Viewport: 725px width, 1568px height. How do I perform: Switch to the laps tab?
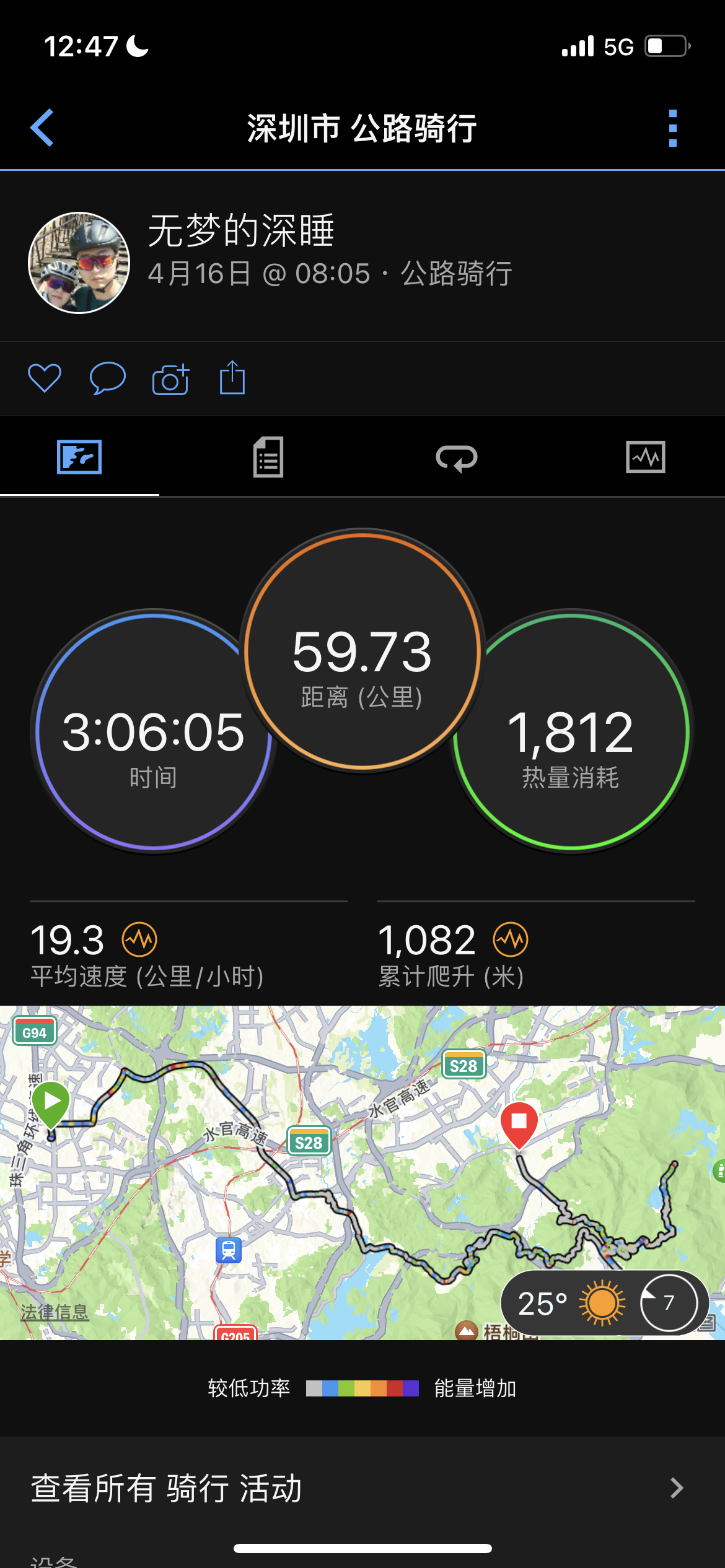(457, 458)
